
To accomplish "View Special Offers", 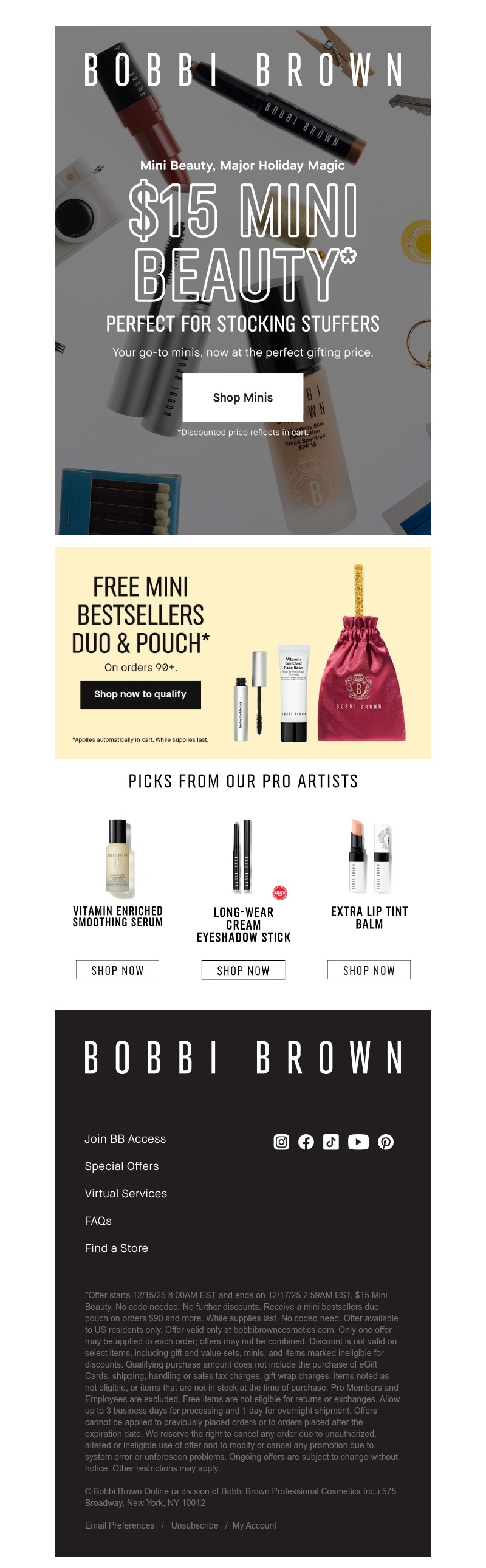I will click(x=122, y=1166).
